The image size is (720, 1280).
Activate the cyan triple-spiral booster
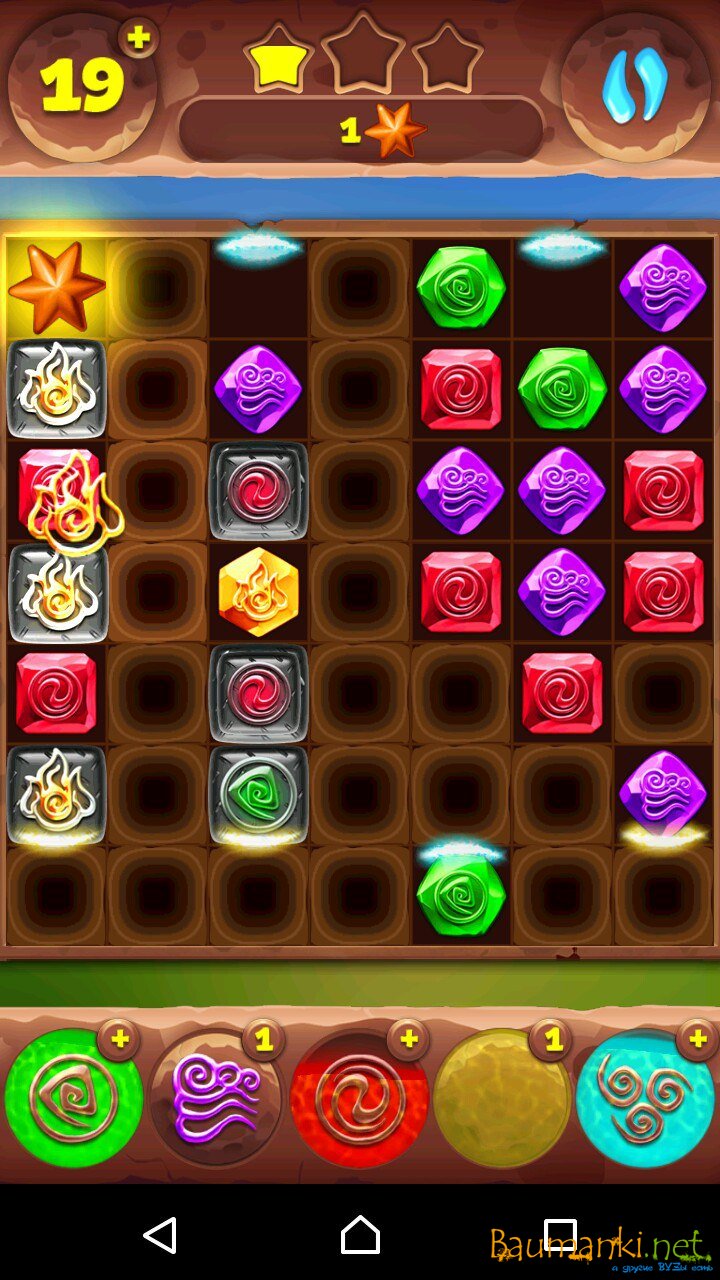[x=645, y=1098]
